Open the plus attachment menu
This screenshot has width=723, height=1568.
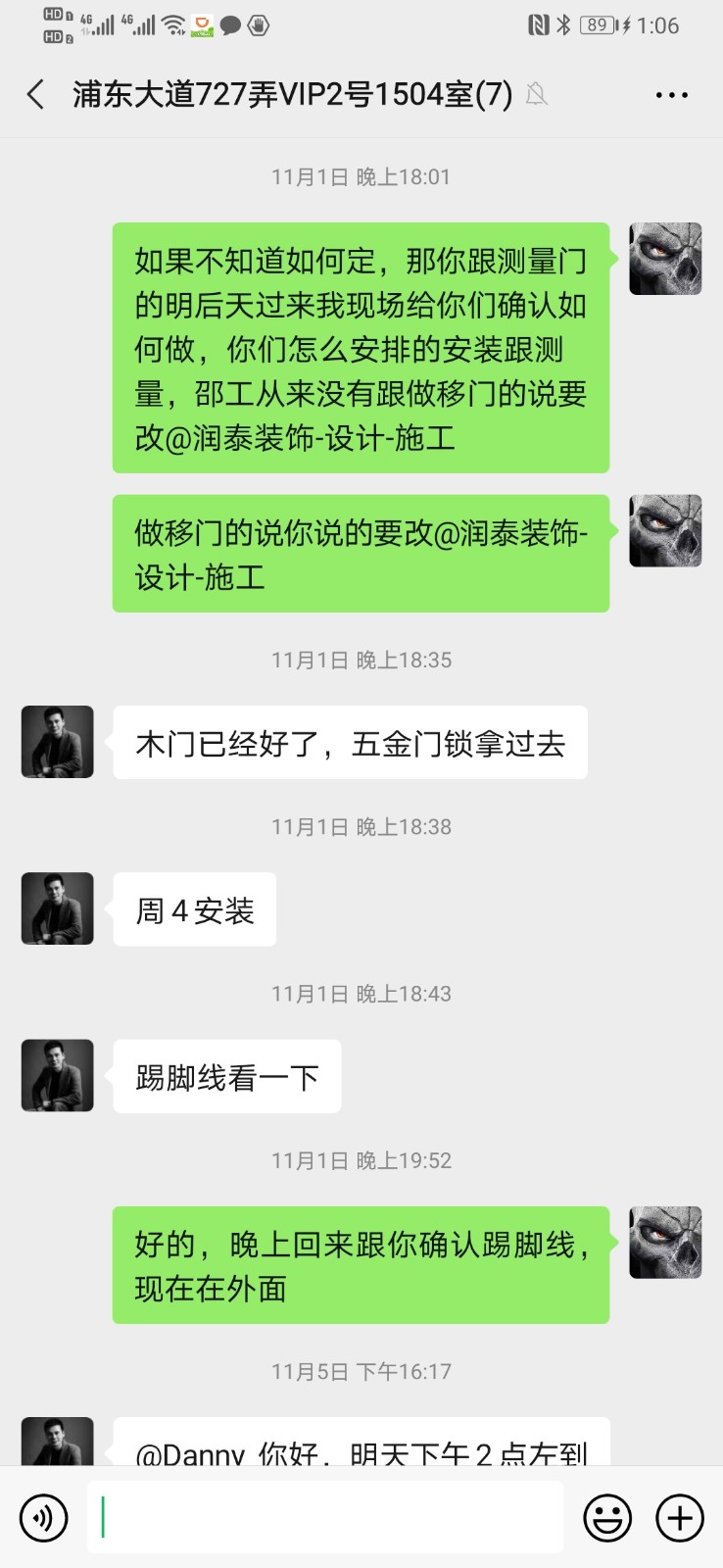(x=680, y=1518)
